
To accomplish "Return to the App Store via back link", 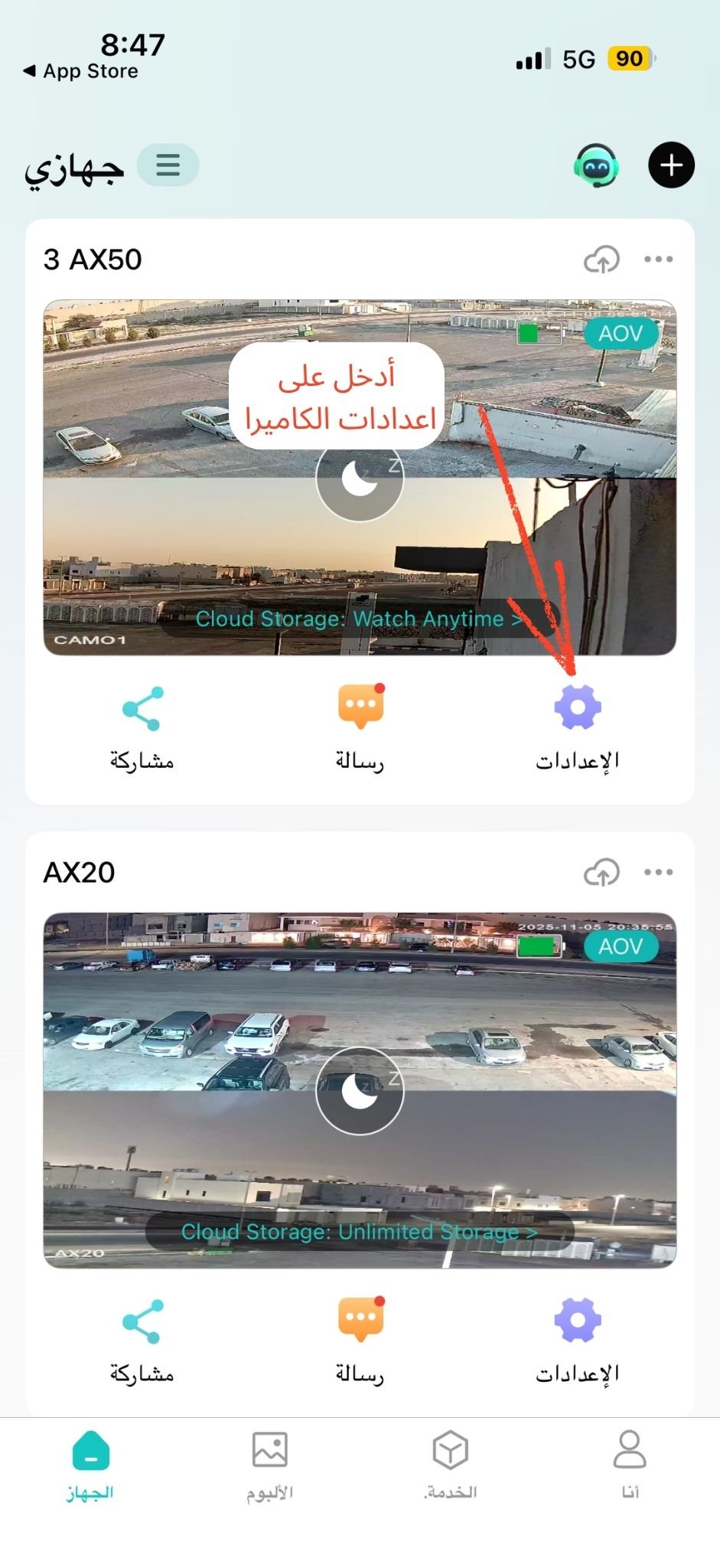I will pos(81,71).
